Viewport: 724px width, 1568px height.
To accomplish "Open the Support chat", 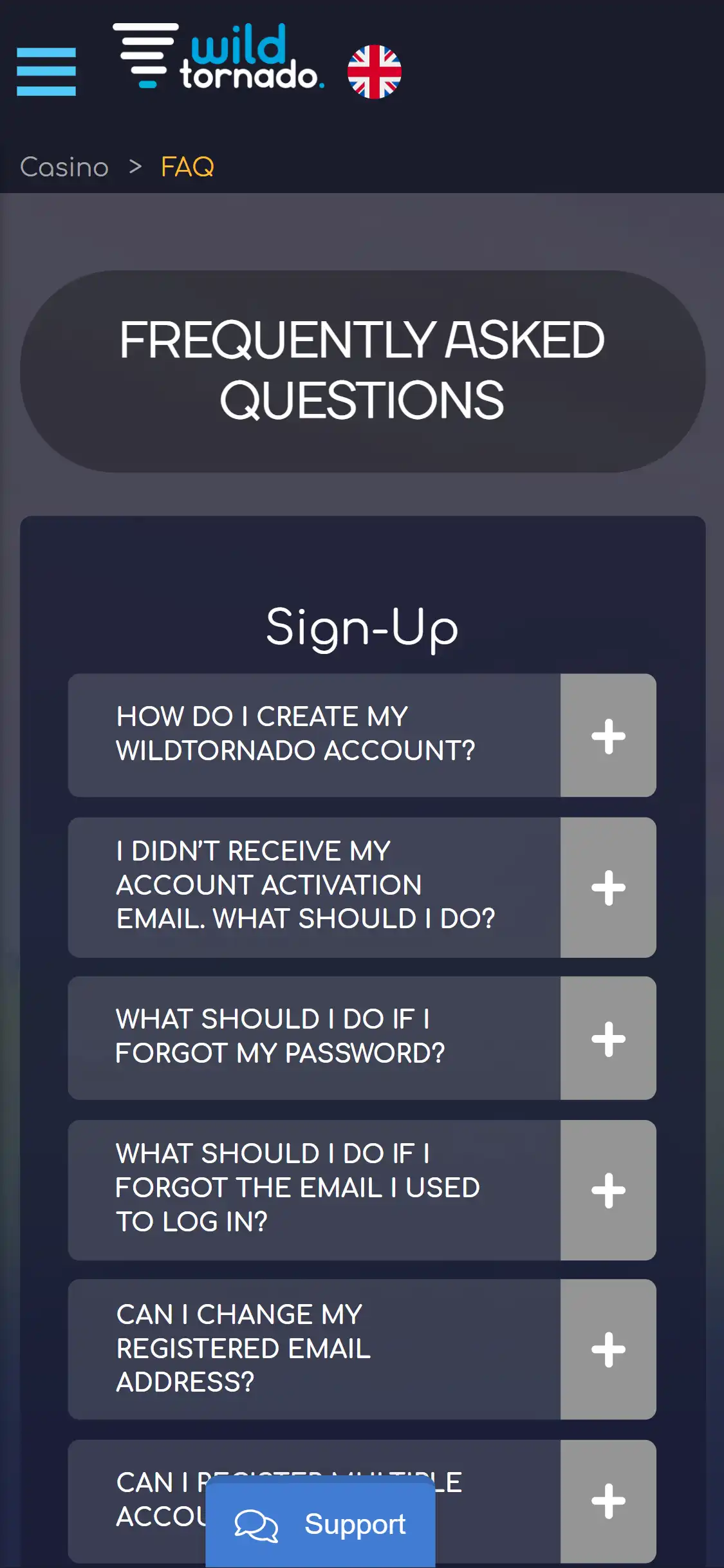I will tap(320, 1524).
